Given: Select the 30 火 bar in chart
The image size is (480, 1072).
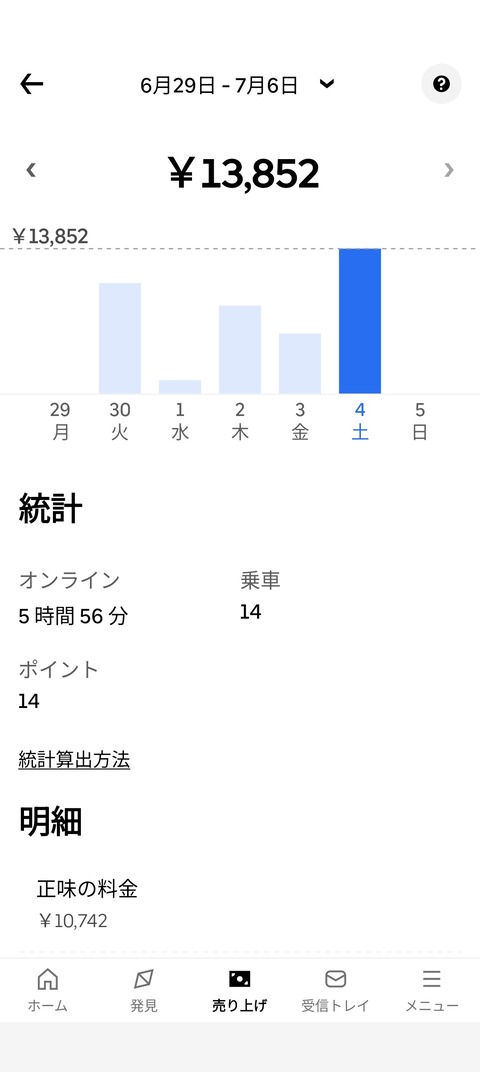Looking at the screenshot, I should click(120, 338).
